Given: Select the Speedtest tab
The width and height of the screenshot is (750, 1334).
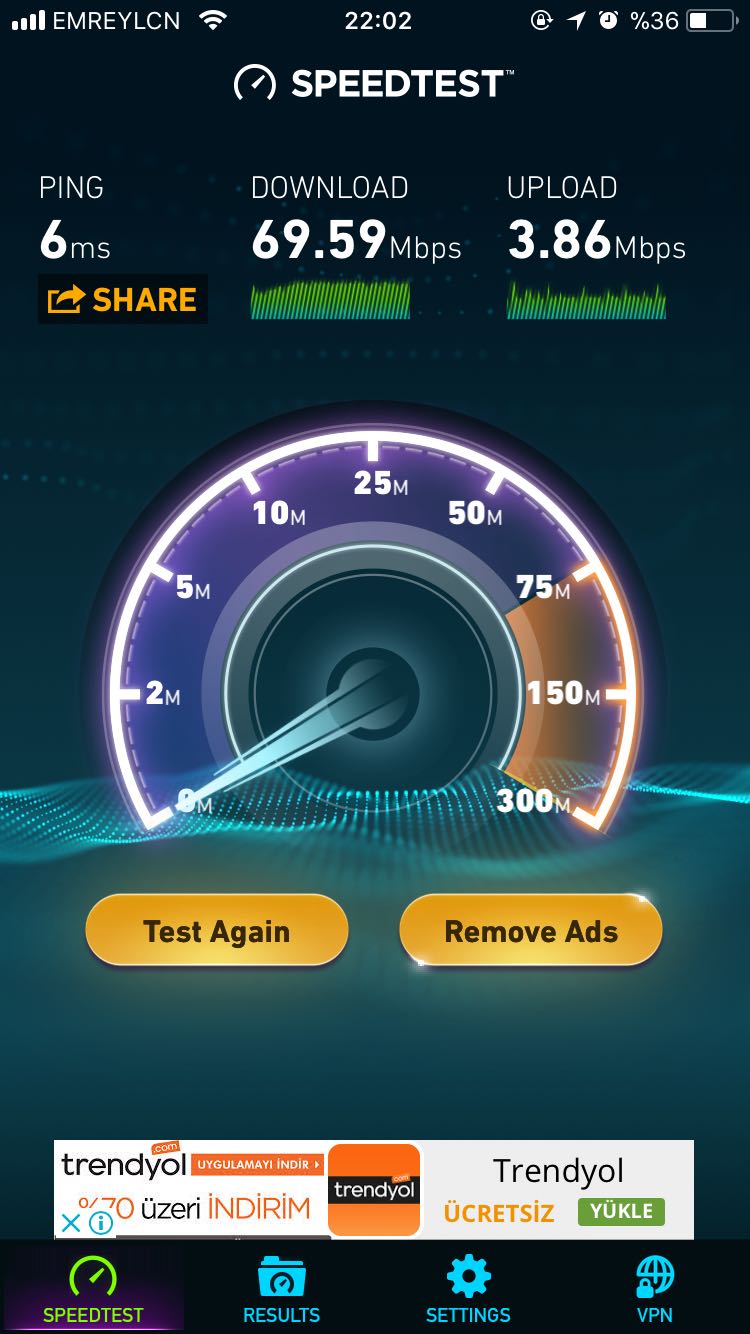Looking at the screenshot, I should (x=93, y=1289).
